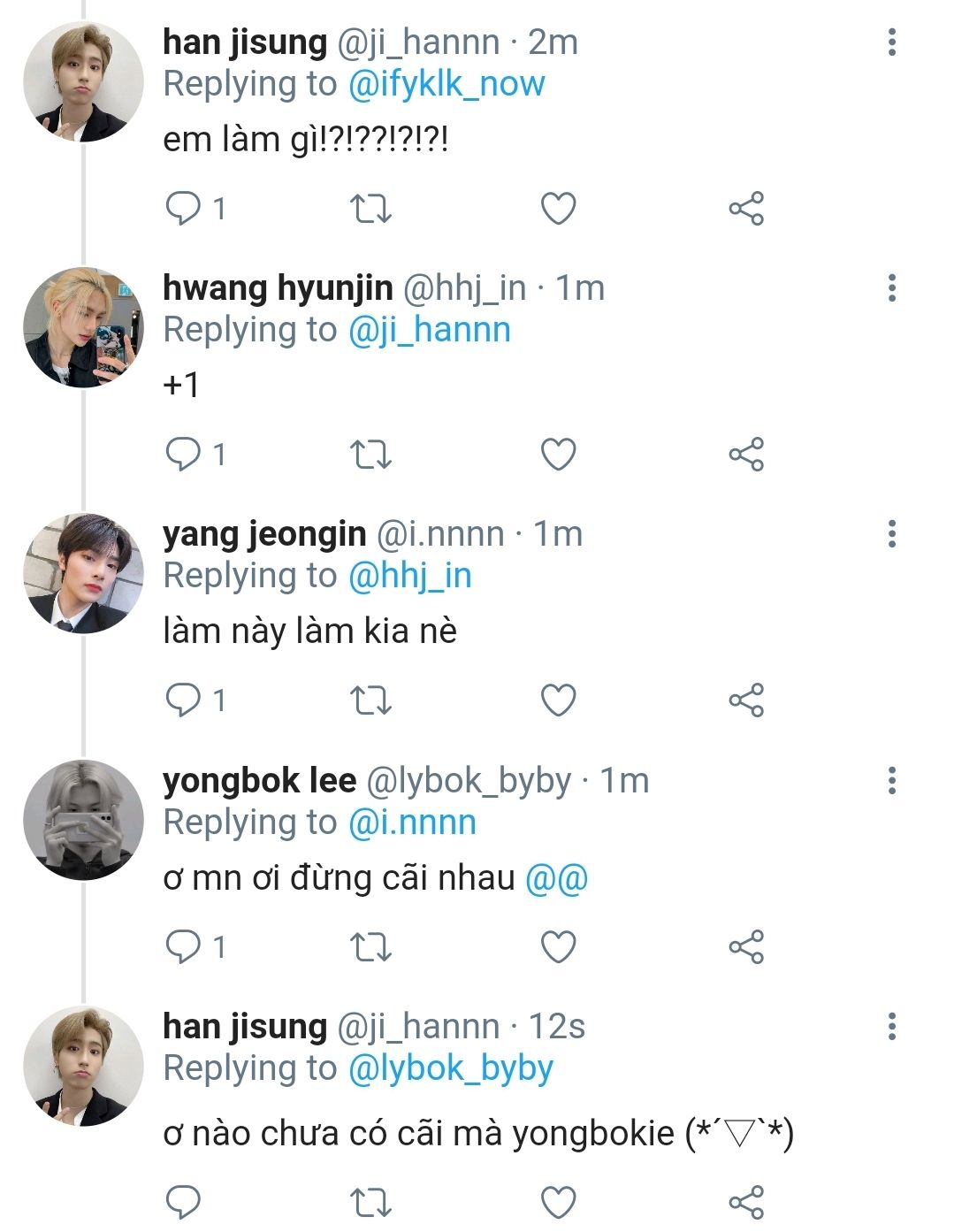This screenshot has width=954, height=1232.
Task: Open overflow menu on hwang hyunjin's tweet
Action: click(x=891, y=287)
